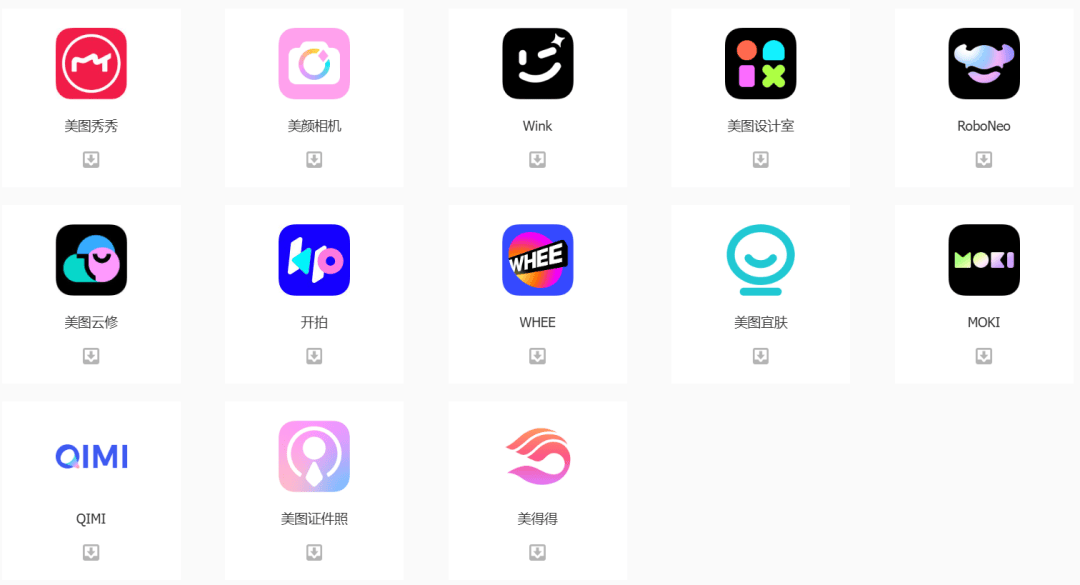Download MOKI via its download icon

tap(984, 356)
